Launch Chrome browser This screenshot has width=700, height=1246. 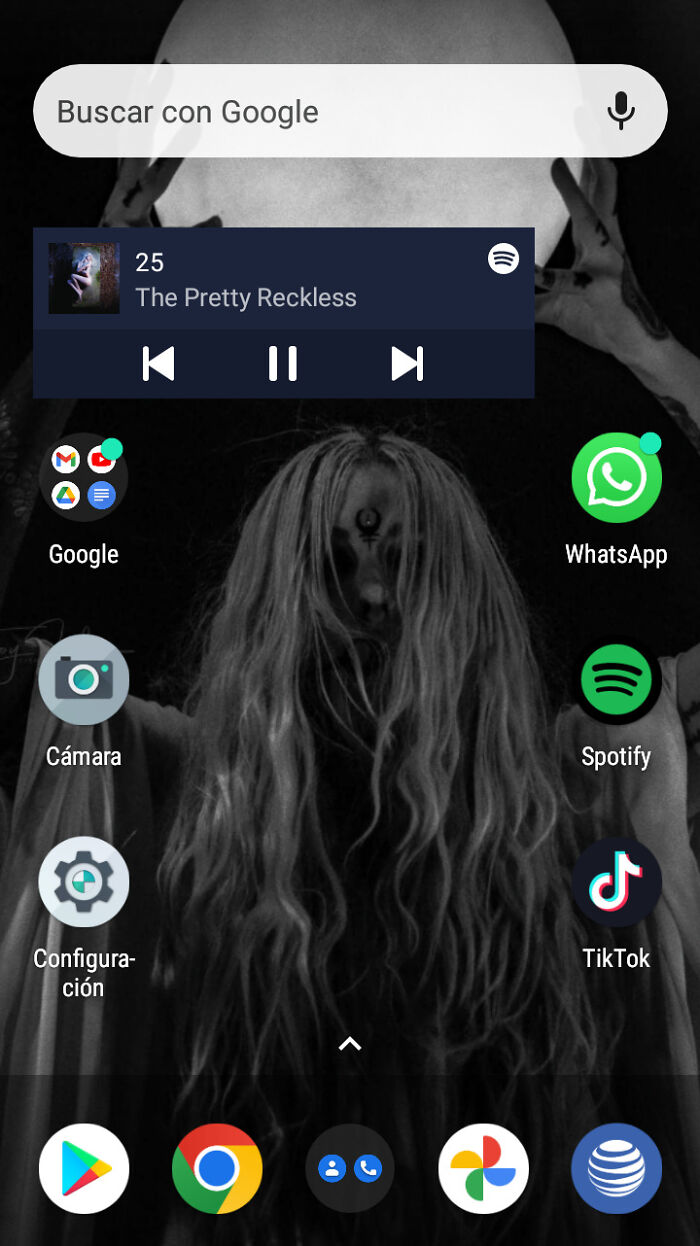coord(217,1168)
